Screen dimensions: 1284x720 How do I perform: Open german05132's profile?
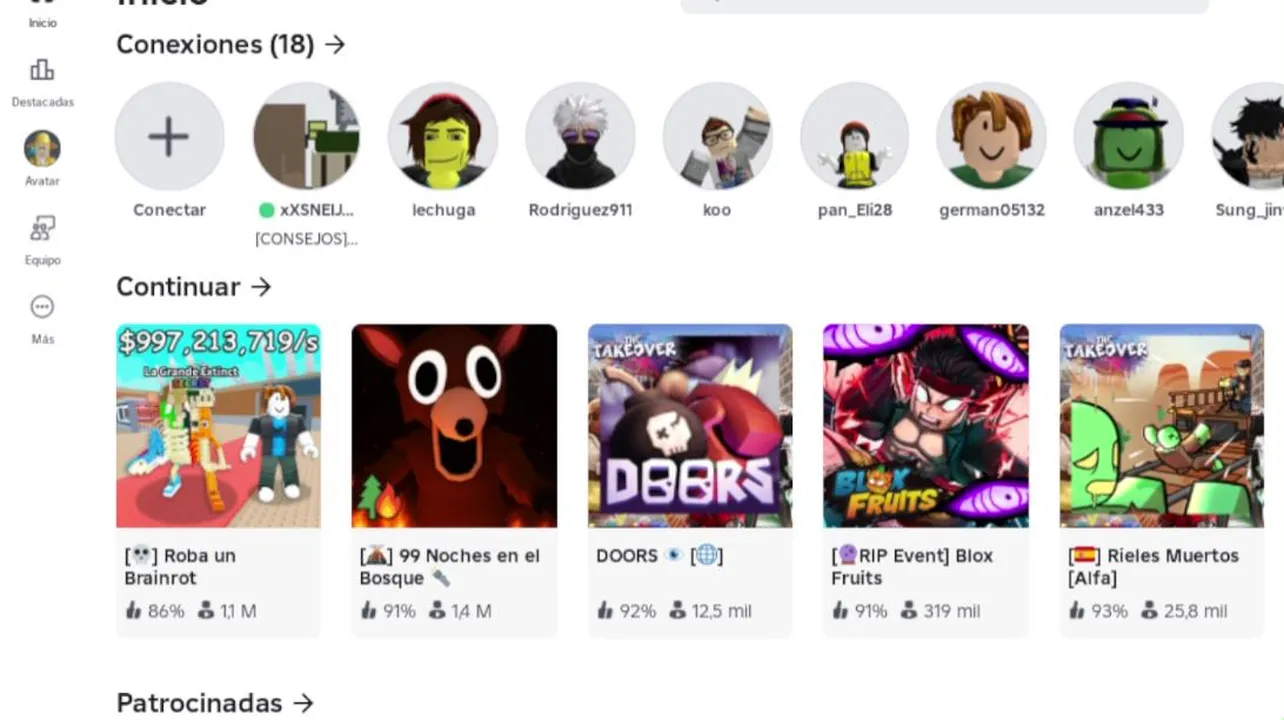(x=991, y=137)
